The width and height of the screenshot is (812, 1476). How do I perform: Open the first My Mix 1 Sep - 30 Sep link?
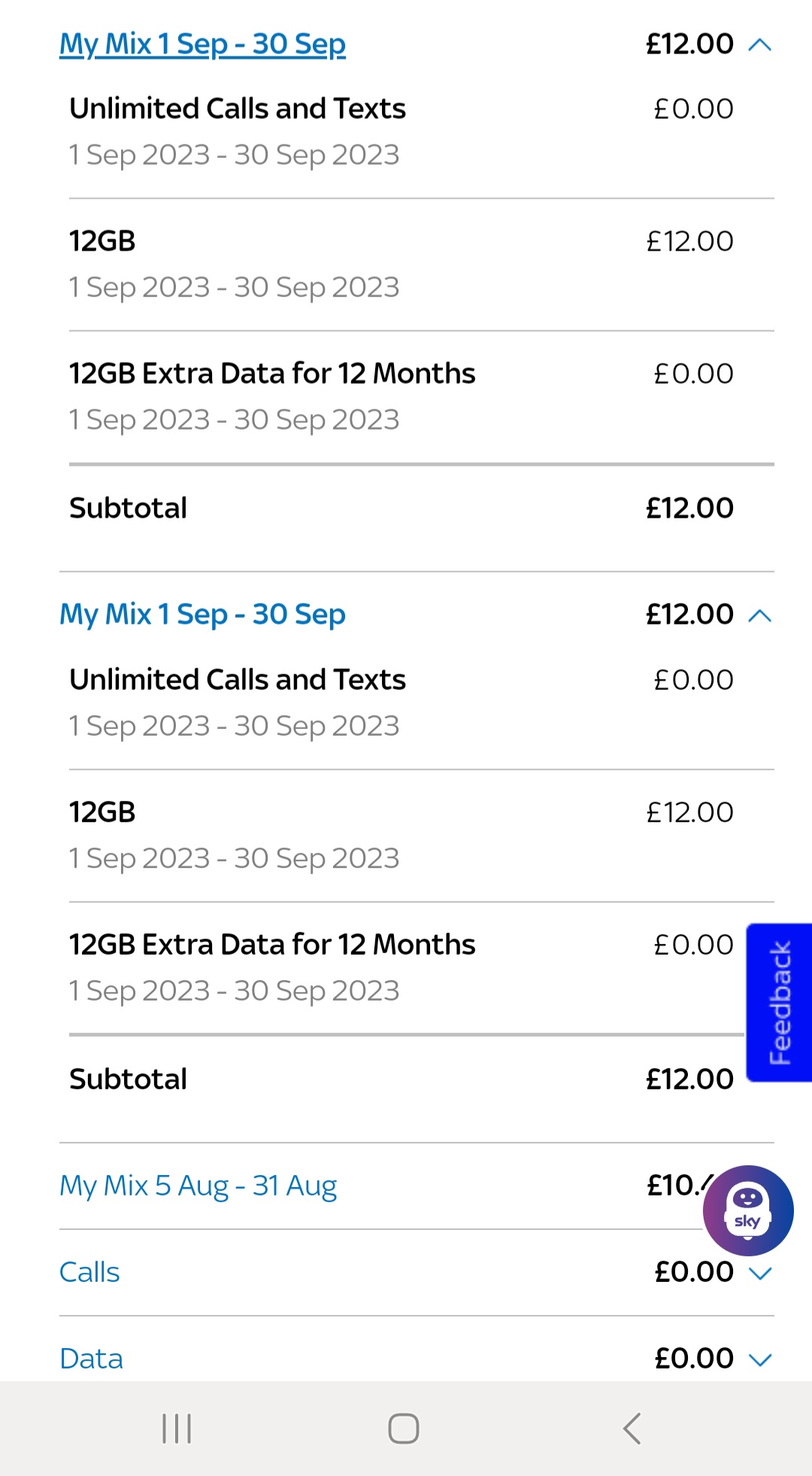pos(202,44)
